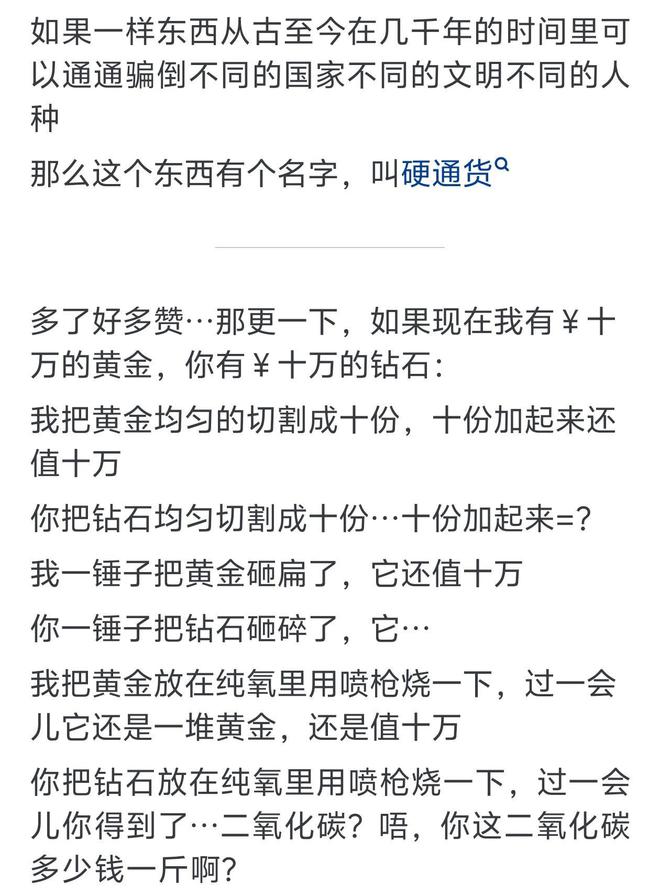The height and width of the screenshot is (894, 660).
Task: Open the blue 硬通货 search link
Action: (x=446, y=174)
